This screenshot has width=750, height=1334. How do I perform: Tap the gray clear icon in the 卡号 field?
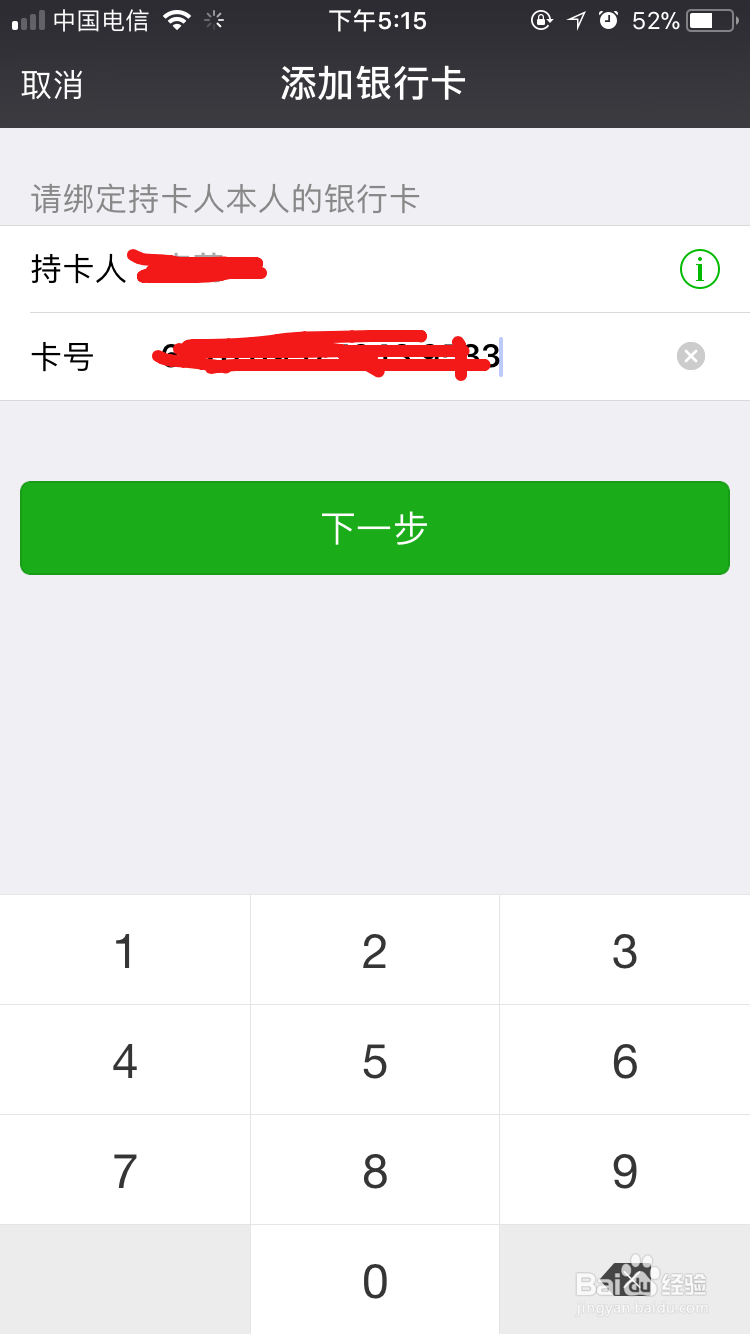pos(690,356)
